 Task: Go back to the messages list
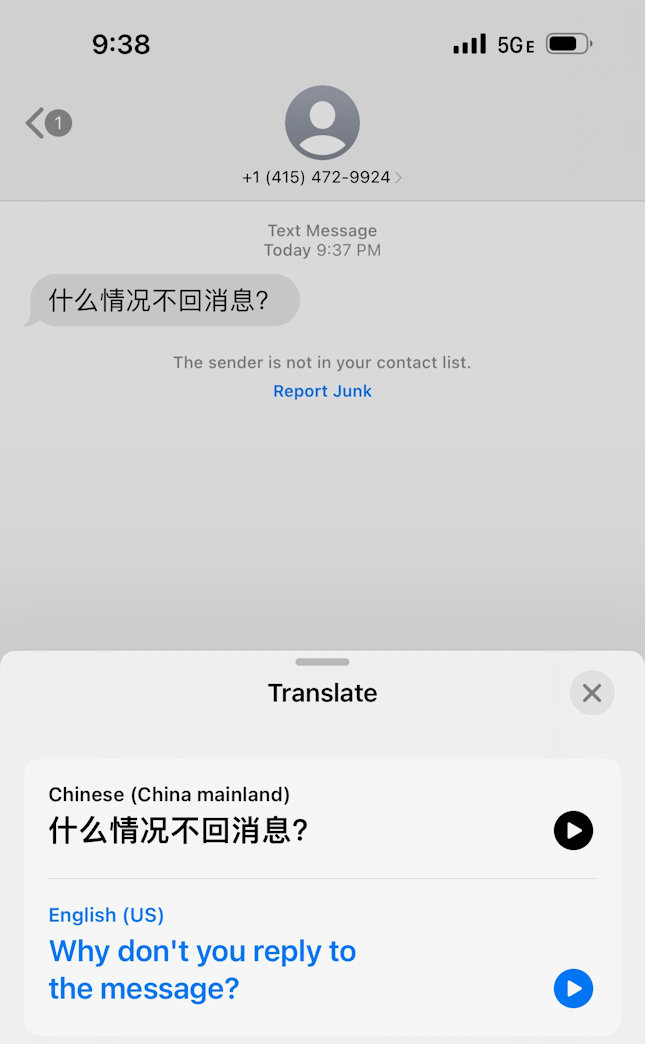click(x=47, y=123)
